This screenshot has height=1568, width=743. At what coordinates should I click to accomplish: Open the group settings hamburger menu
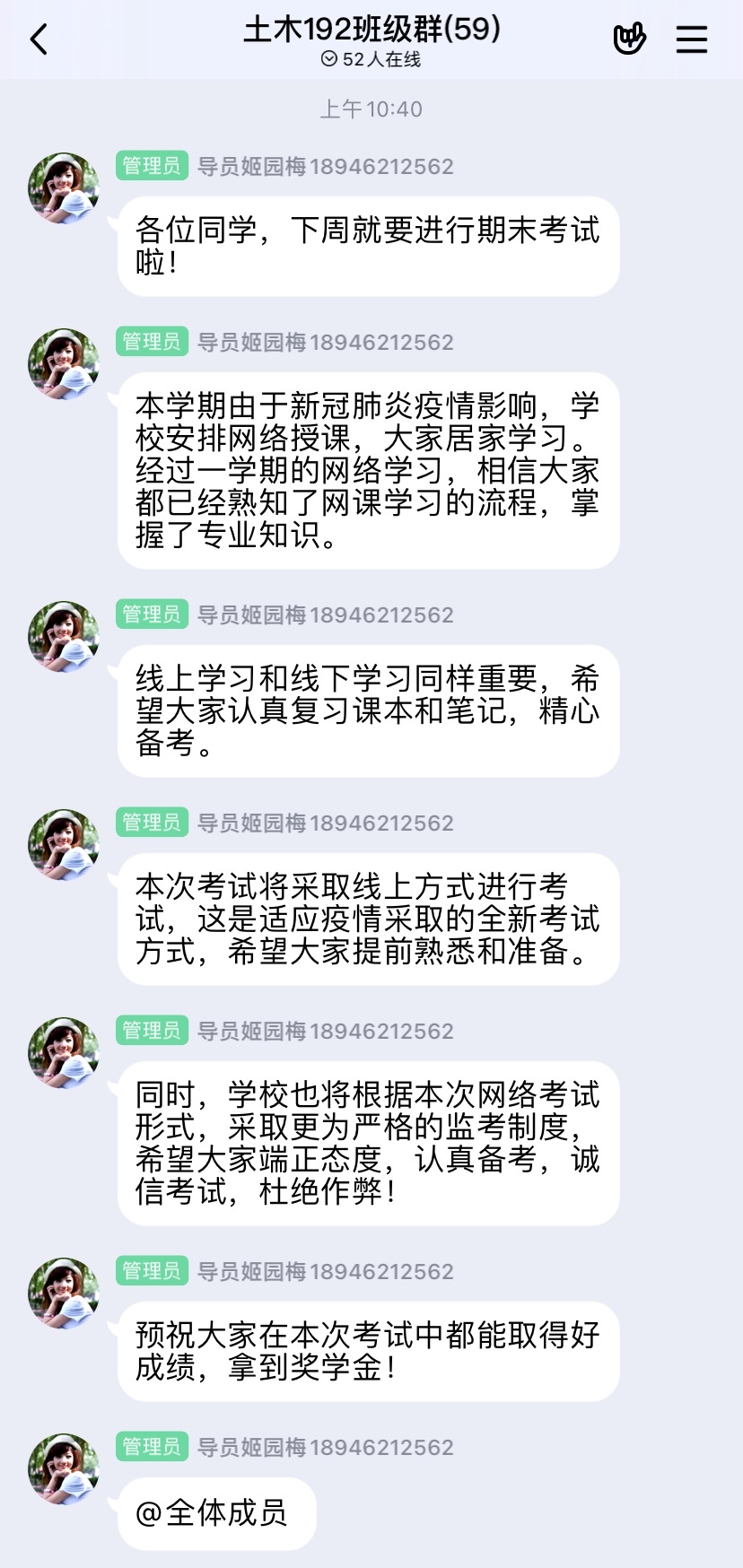click(x=691, y=39)
